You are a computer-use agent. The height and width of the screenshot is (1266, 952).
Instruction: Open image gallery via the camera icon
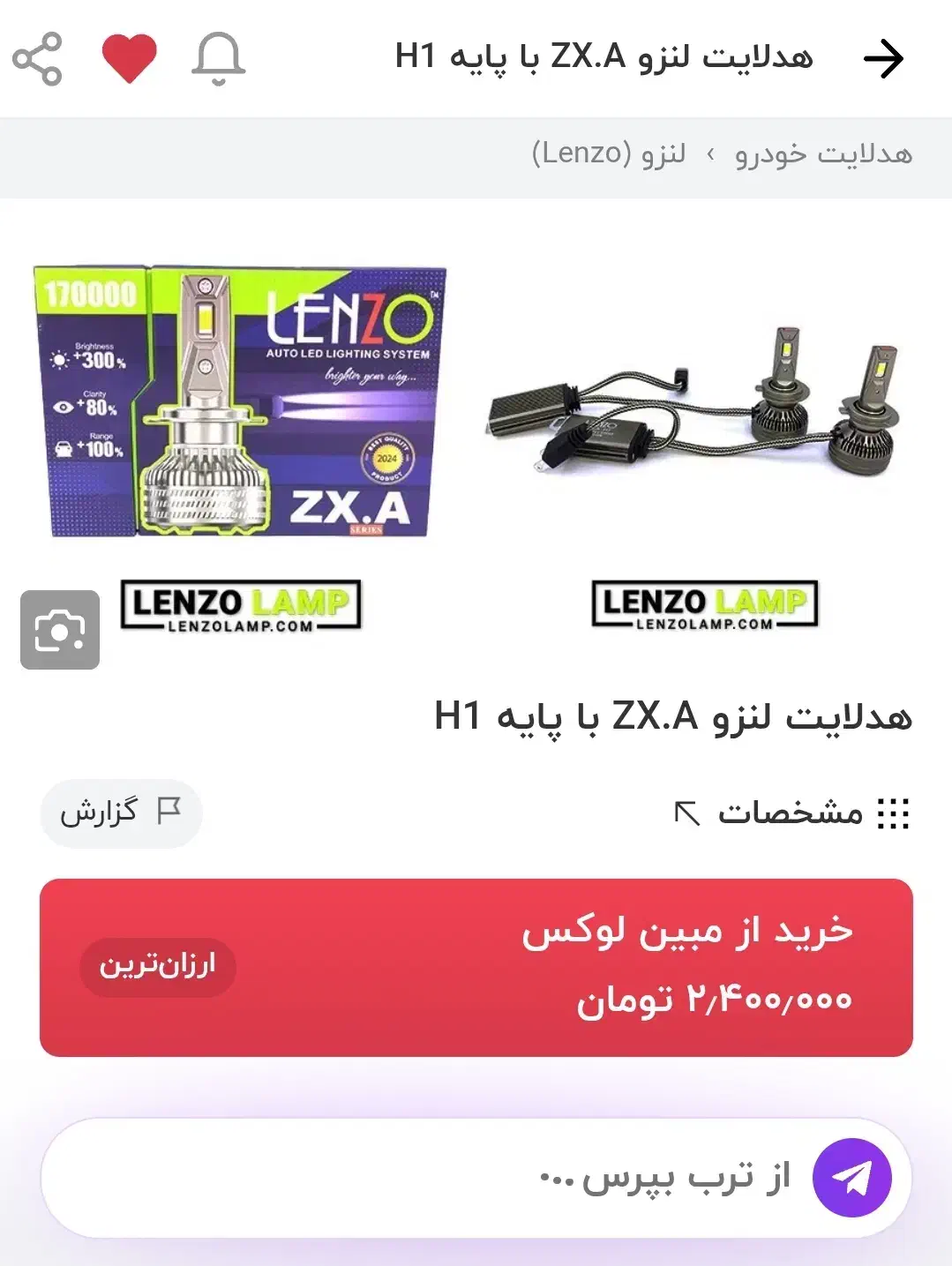[x=60, y=632]
